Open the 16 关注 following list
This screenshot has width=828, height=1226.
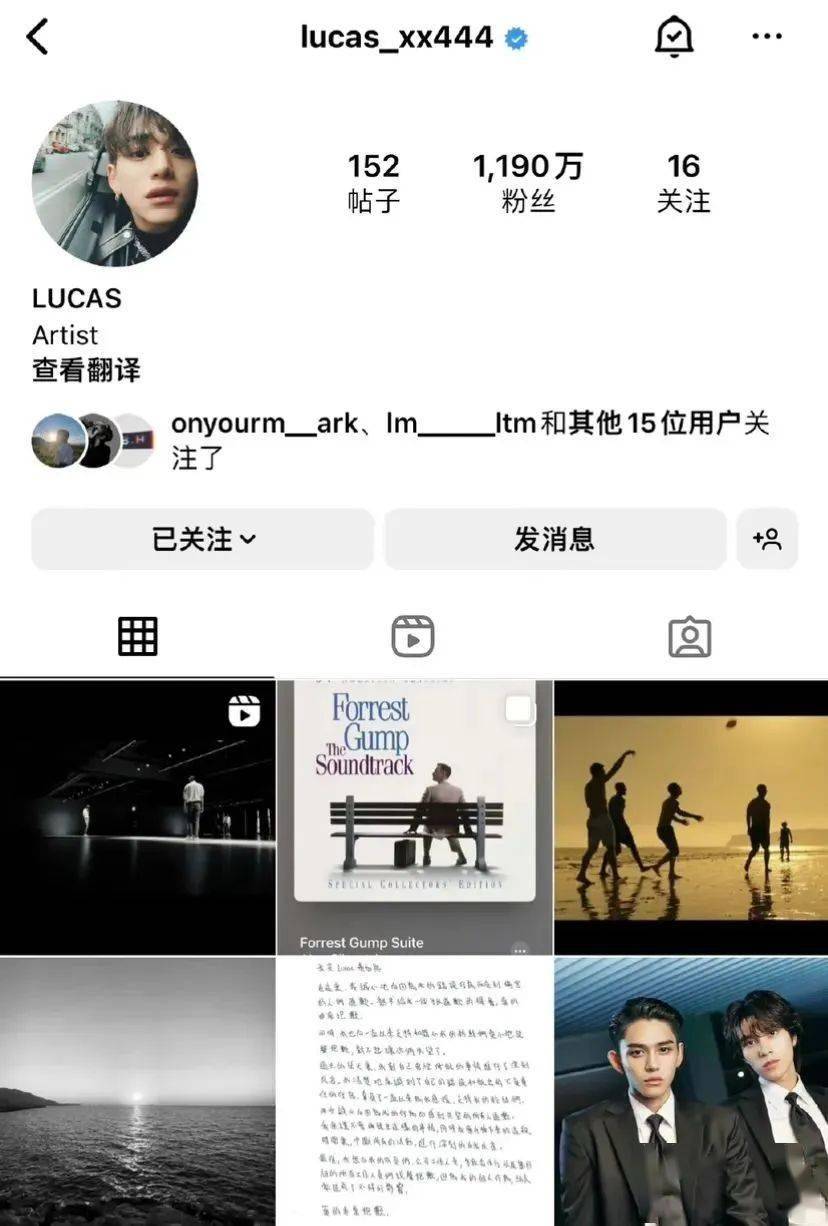tap(683, 183)
